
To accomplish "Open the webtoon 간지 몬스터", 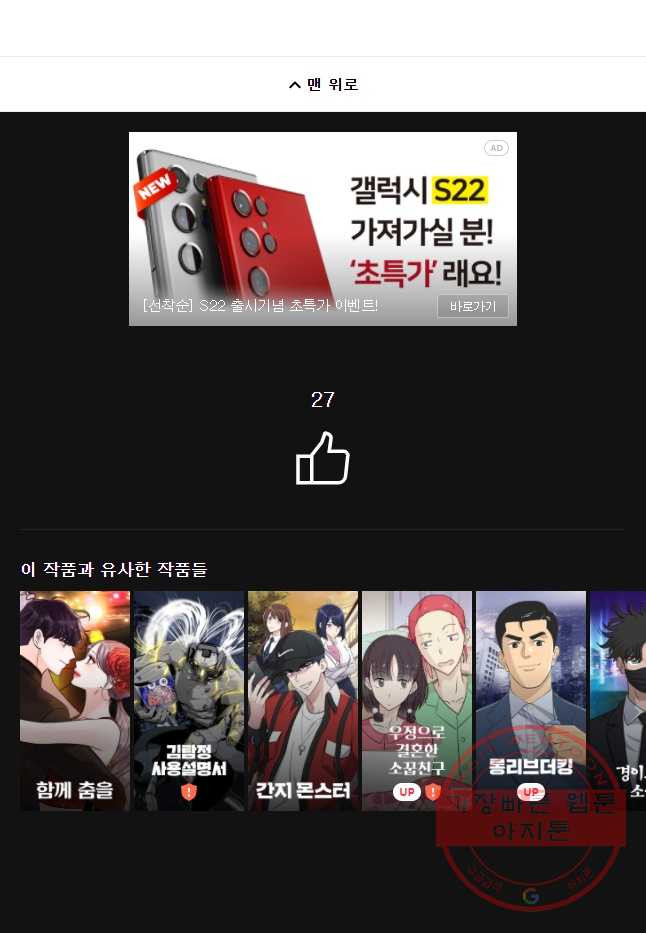I will click(303, 700).
